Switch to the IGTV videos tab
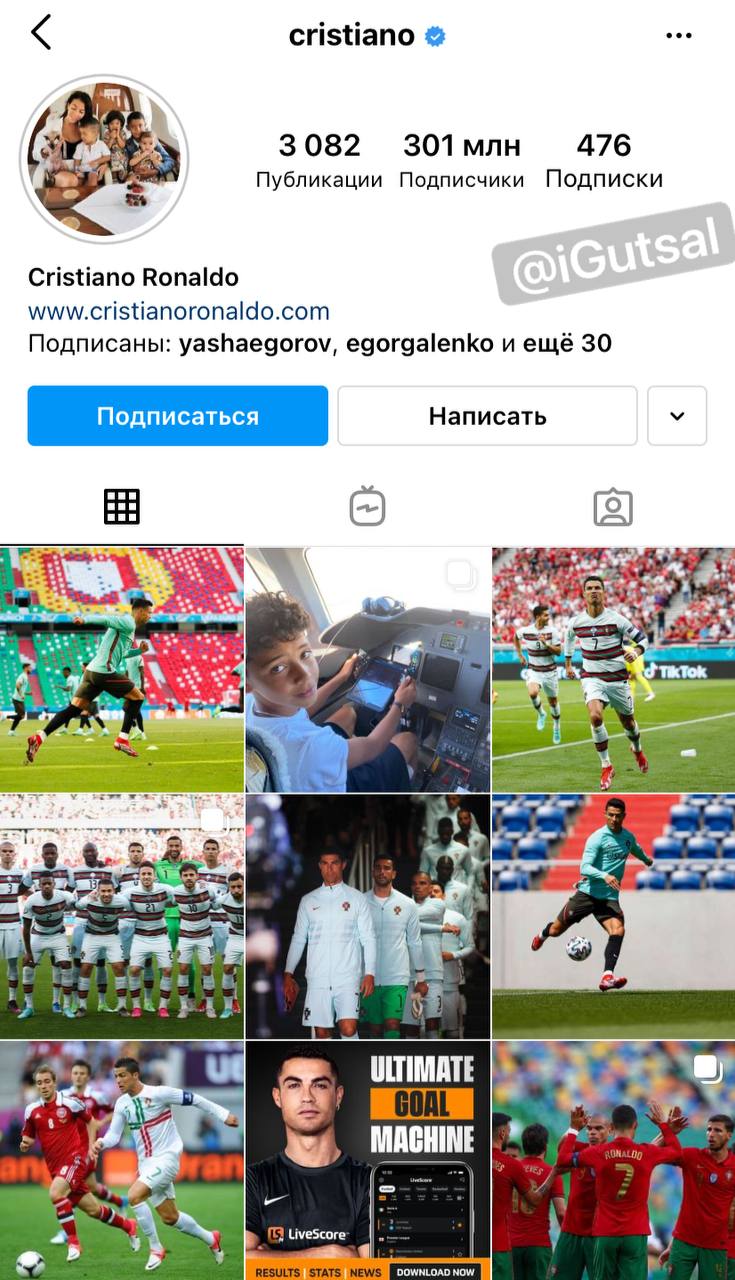Viewport: 735px width, 1280px height. pyautogui.click(x=367, y=507)
